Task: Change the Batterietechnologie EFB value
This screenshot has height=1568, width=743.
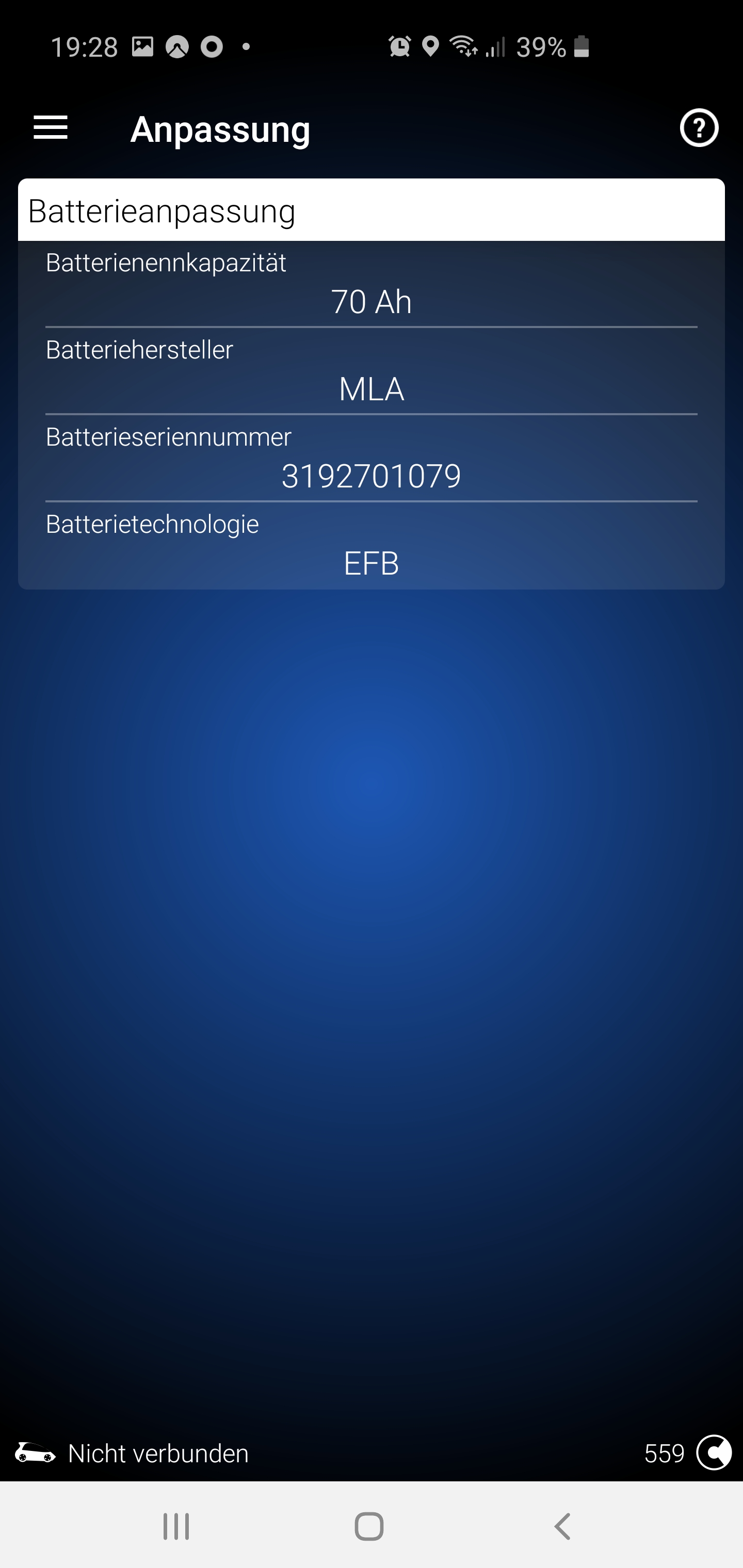Action: [x=371, y=563]
